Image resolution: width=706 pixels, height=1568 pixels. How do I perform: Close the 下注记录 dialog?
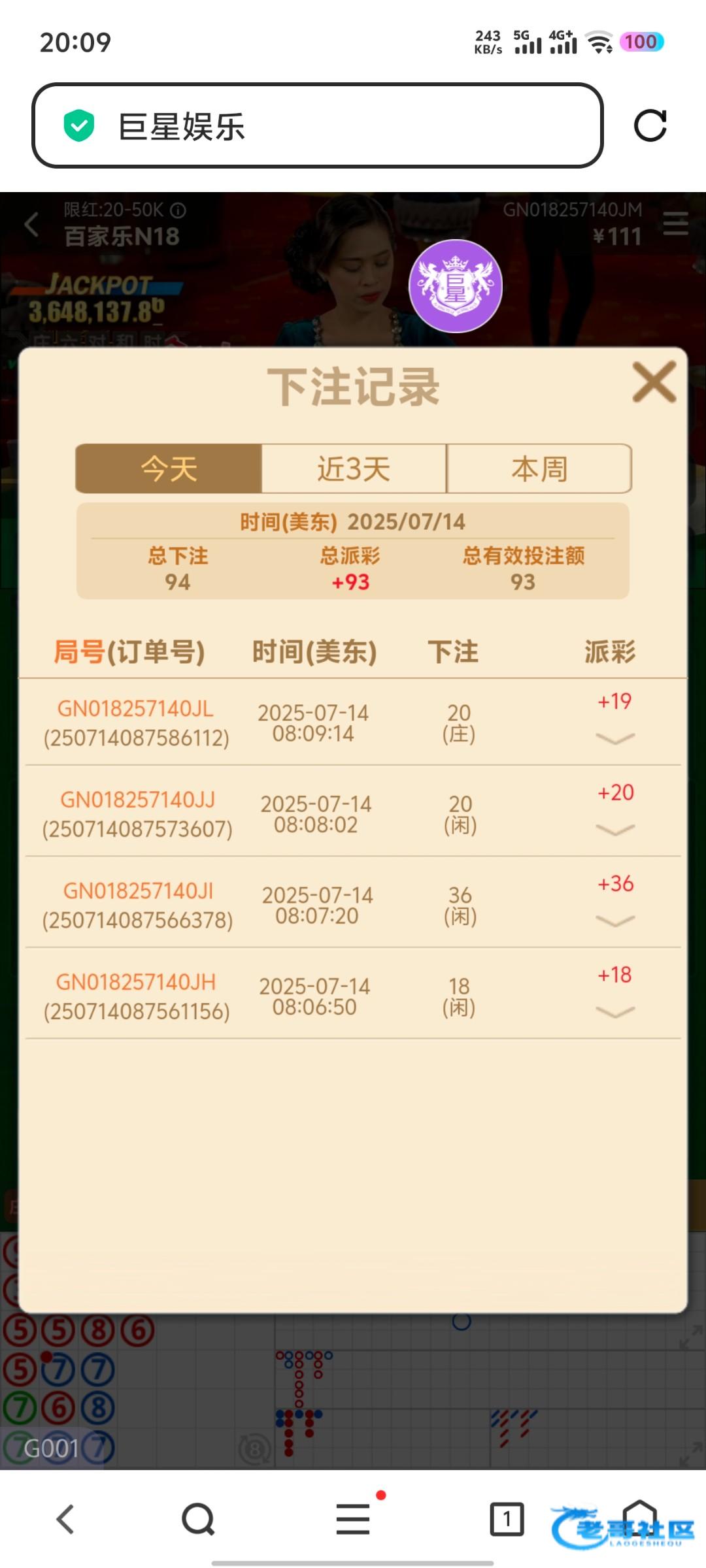tap(654, 382)
